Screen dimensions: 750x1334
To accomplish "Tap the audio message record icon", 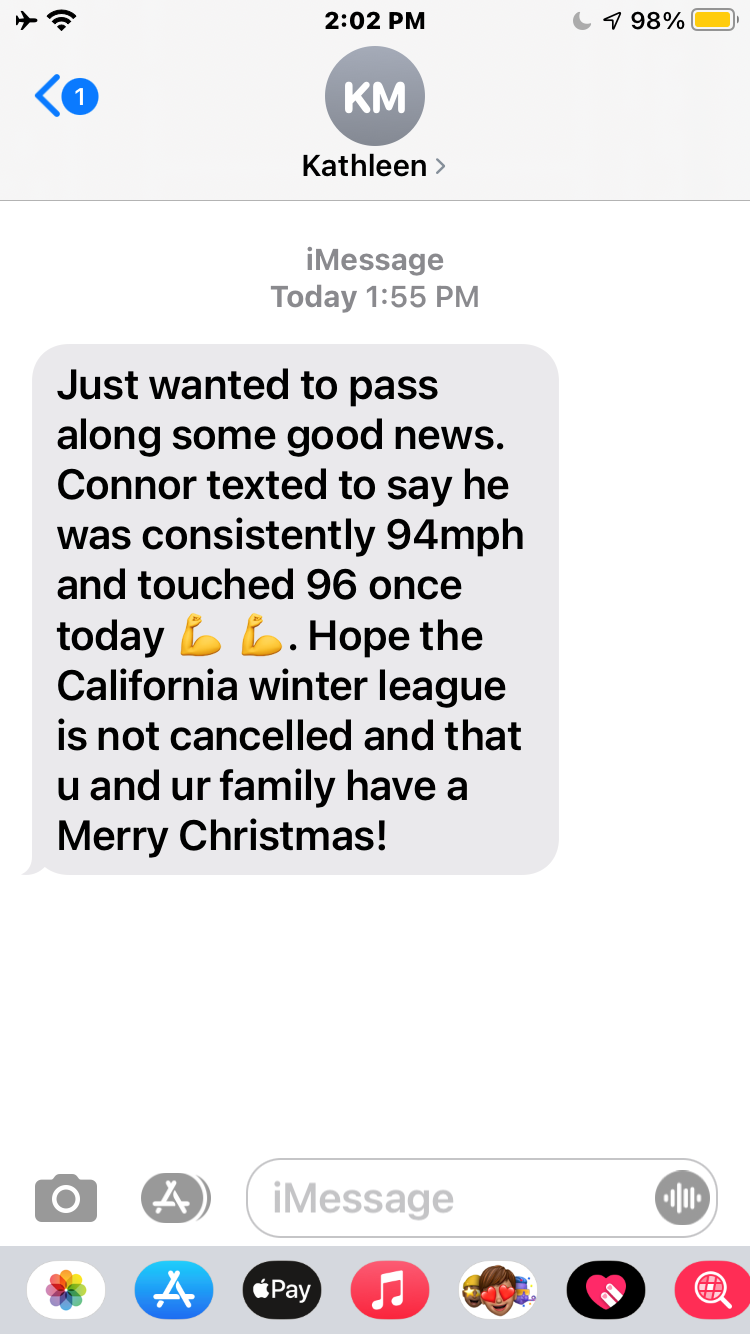I will pos(683,1198).
